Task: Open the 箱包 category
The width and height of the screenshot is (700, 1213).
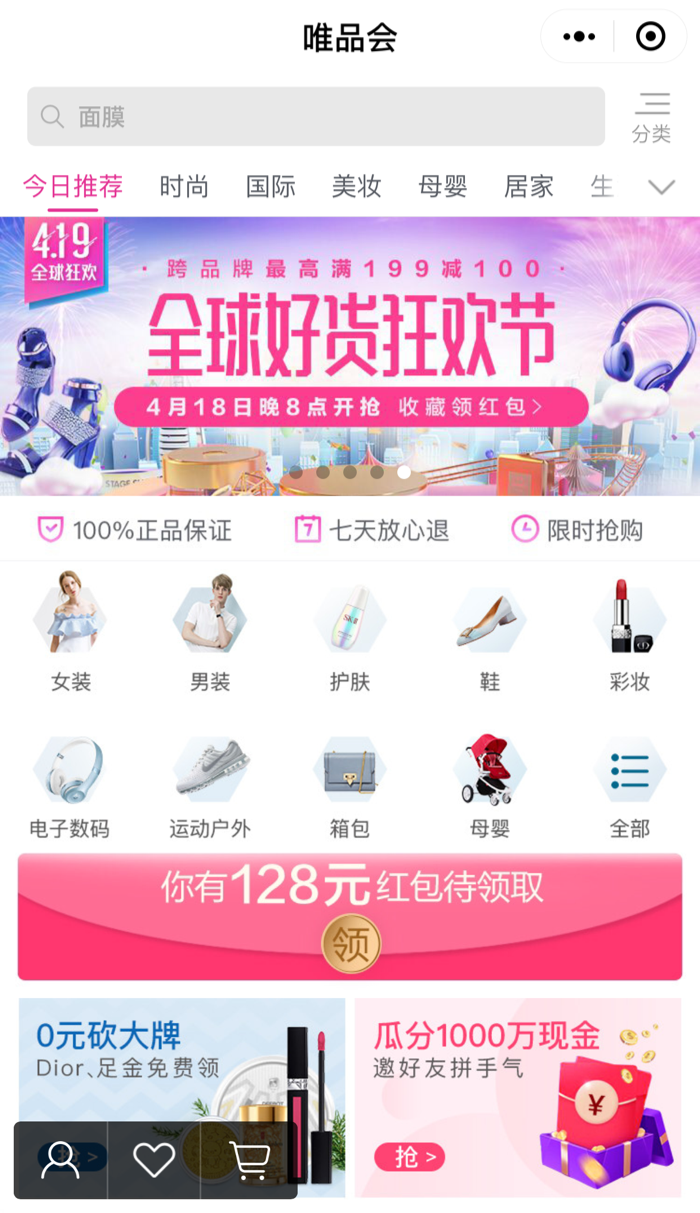Action: (x=350, y=785)
